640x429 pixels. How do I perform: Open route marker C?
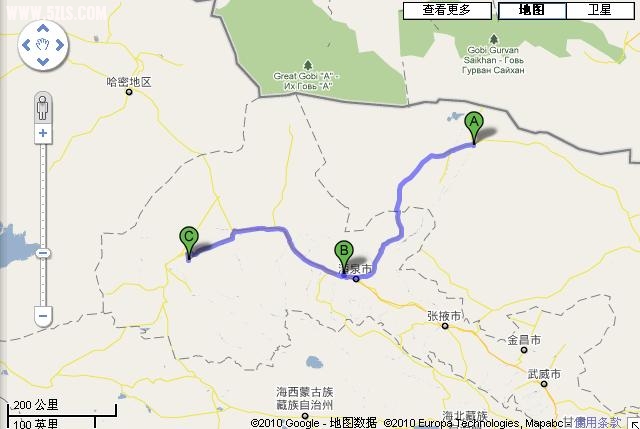click(x=188, y=240)
